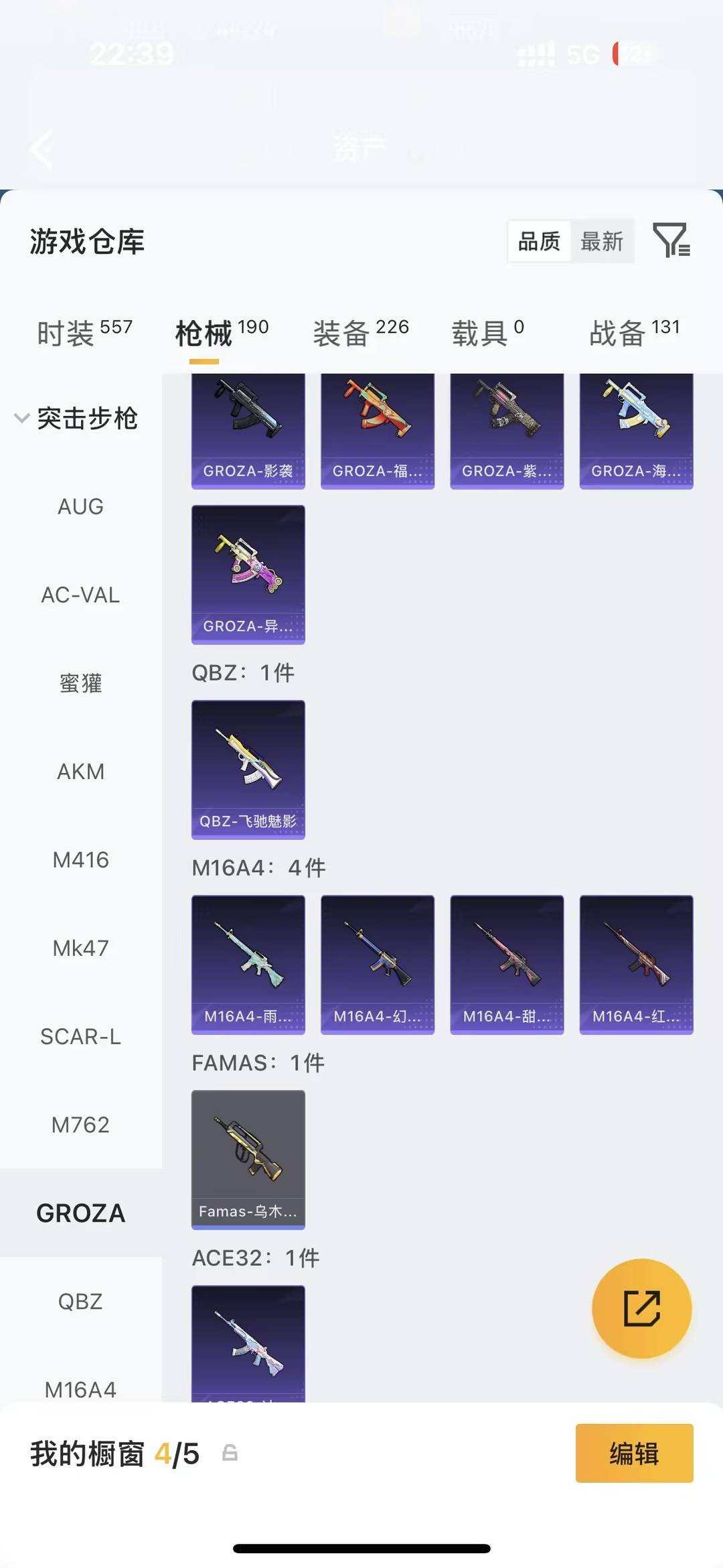Jump to QBZ in the sidebar
This screenshot has width=723, height=1568.
tap(81, 1301)
